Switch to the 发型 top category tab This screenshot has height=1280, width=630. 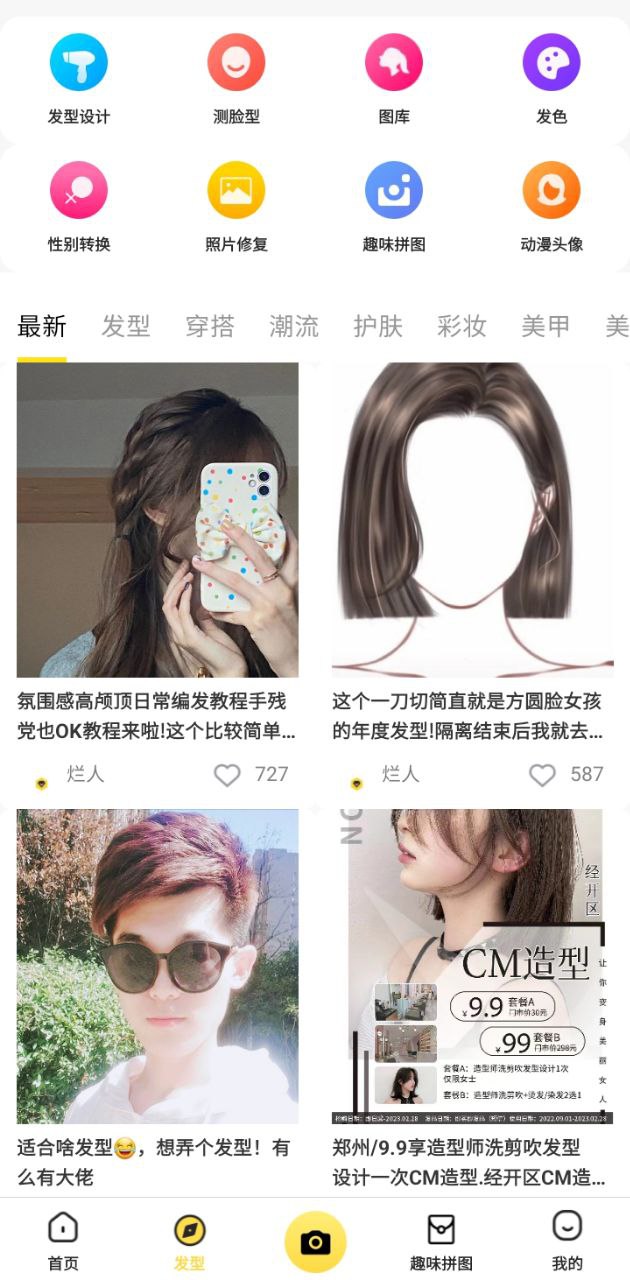(x=126, y=326)
